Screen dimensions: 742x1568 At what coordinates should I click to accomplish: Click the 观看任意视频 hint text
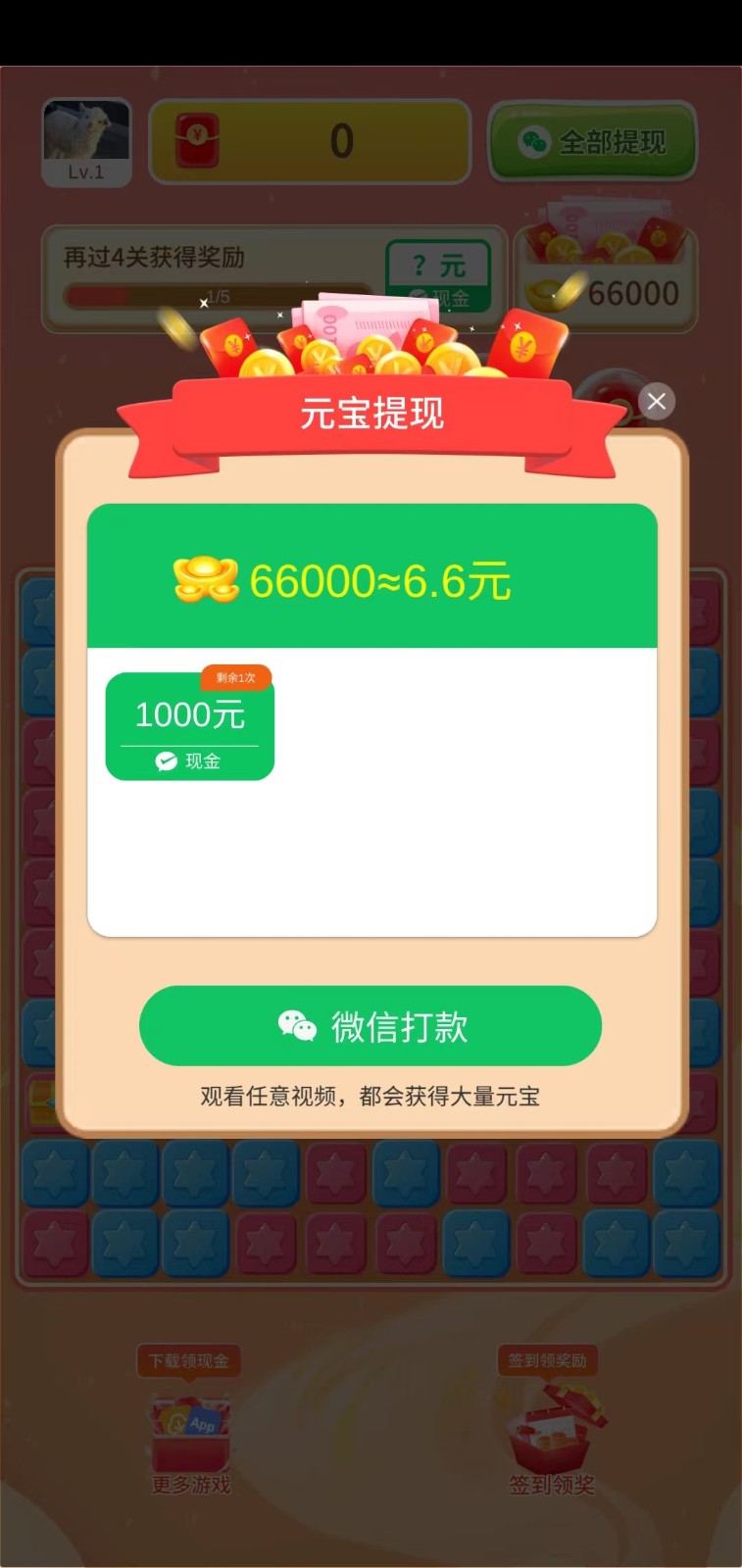point(371,1097)
